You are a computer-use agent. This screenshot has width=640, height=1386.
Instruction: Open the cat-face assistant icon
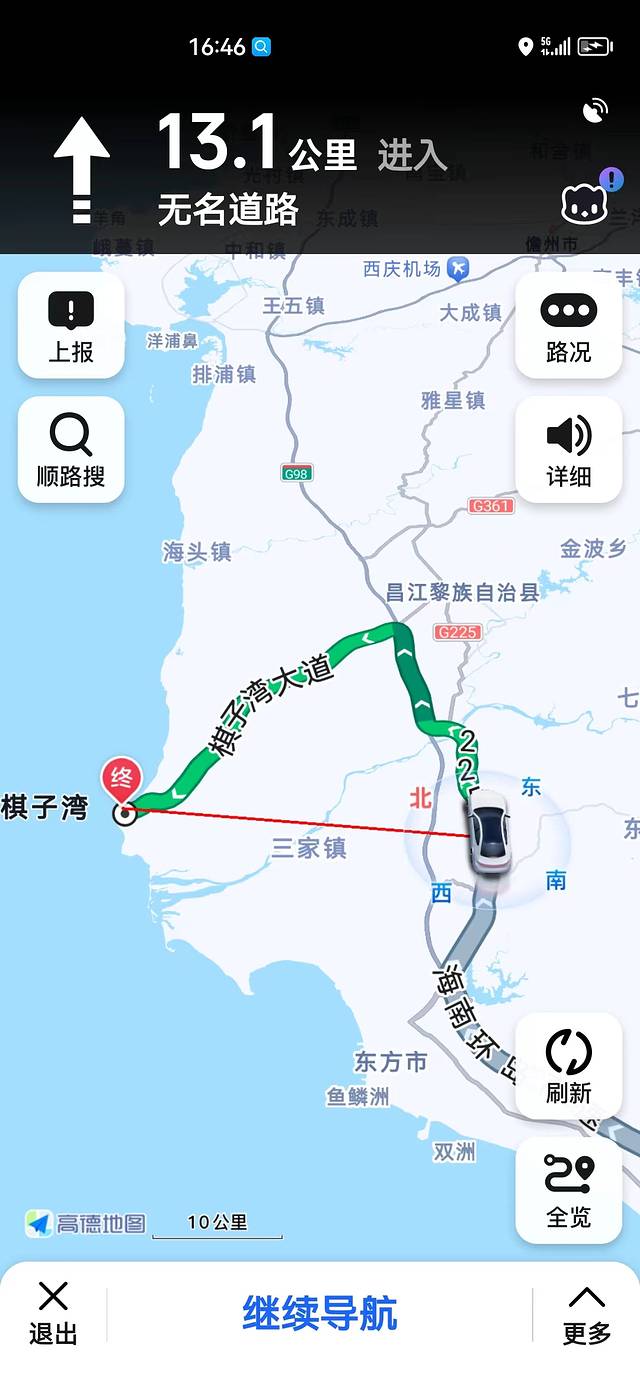click(x=584, y=204)
